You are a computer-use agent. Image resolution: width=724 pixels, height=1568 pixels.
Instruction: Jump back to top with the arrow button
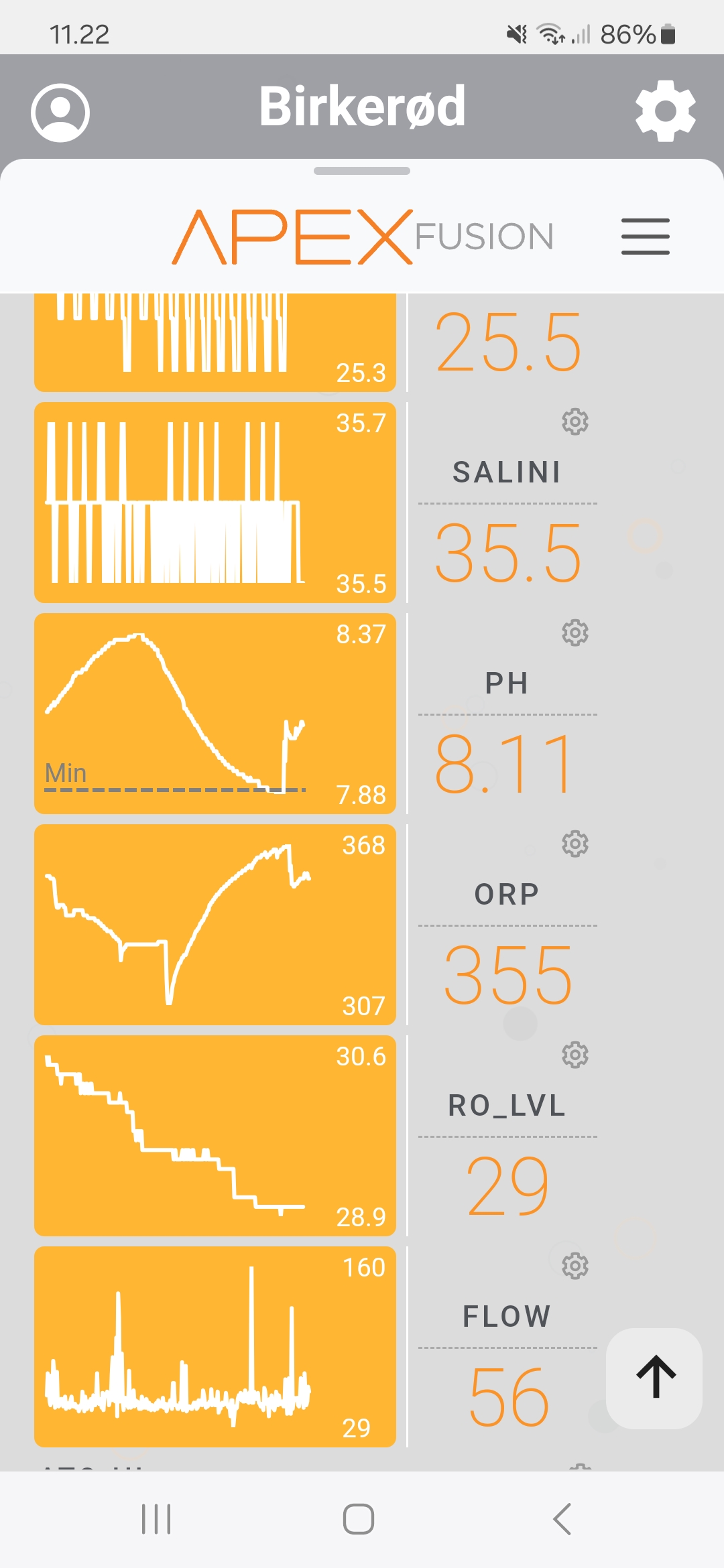coord(654,1378)
